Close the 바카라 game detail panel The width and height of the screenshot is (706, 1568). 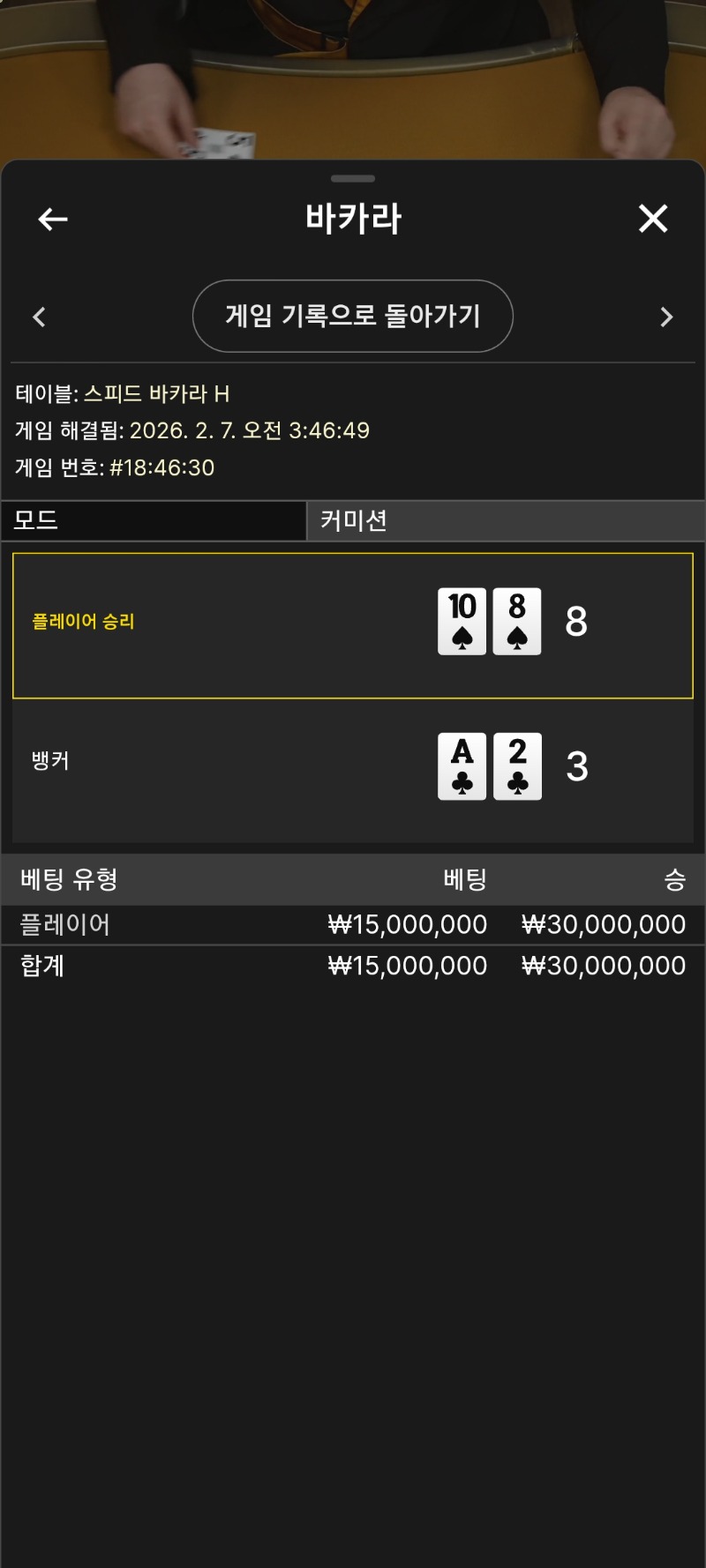(653, 219)
